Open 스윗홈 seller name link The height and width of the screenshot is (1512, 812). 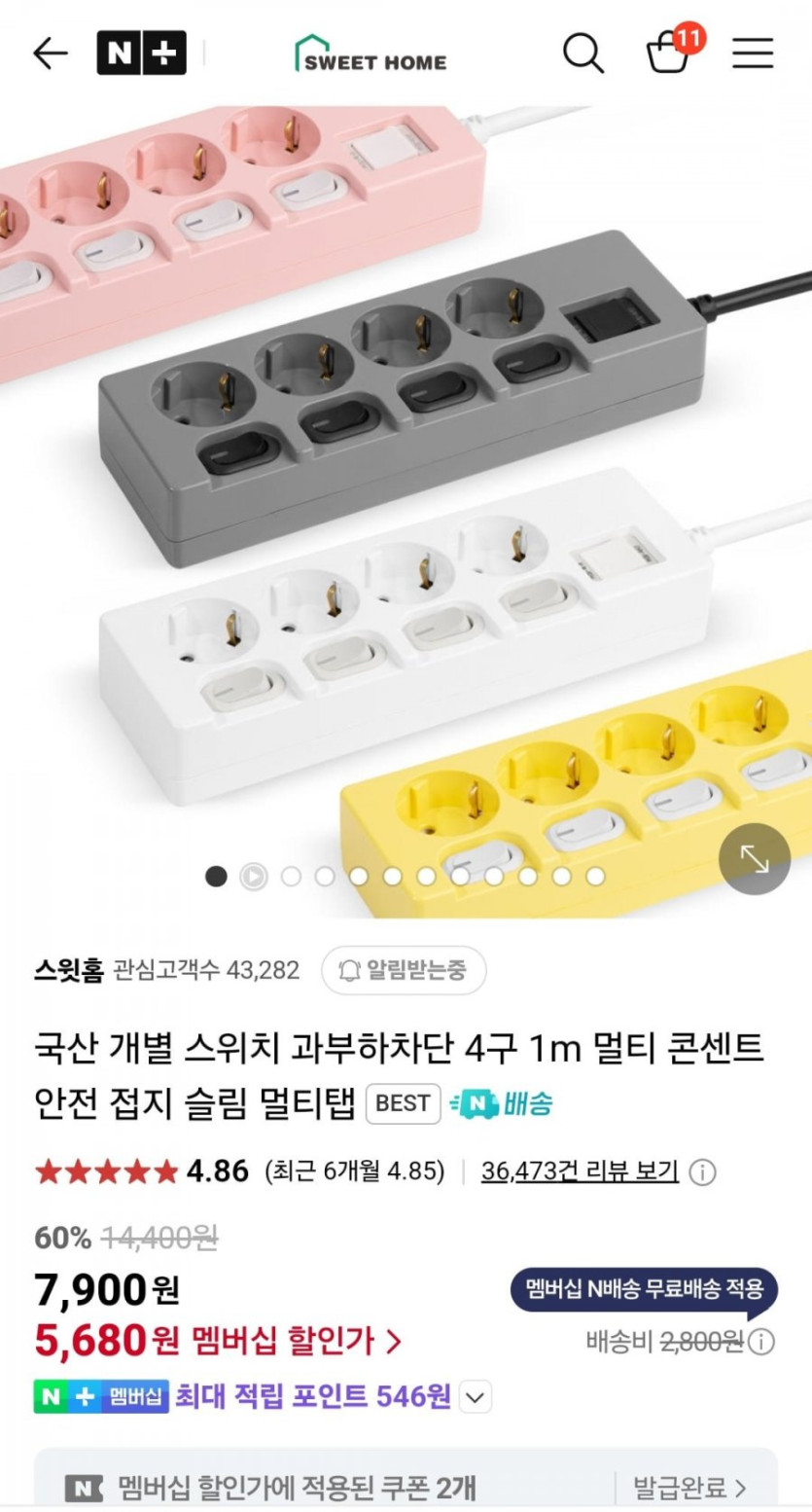pos(68,970)
